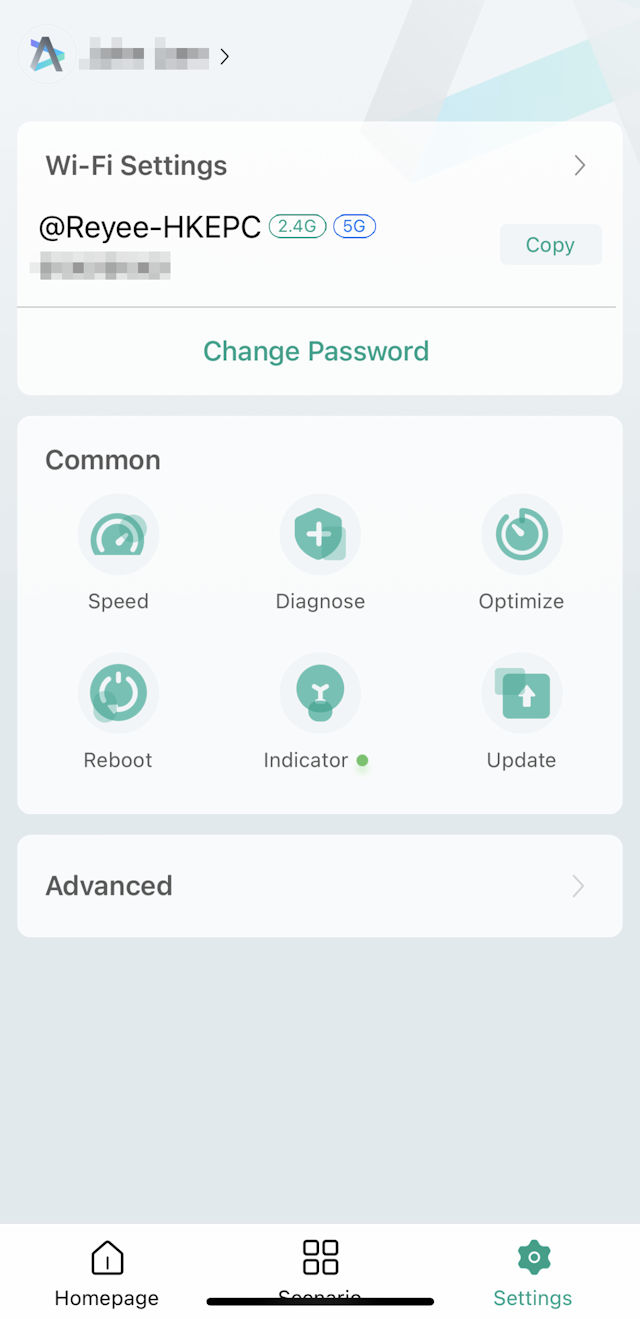Start the Optimize function
Image resolution: width=640 pixels, height=1319 pixels.
[x=521, y=537]
